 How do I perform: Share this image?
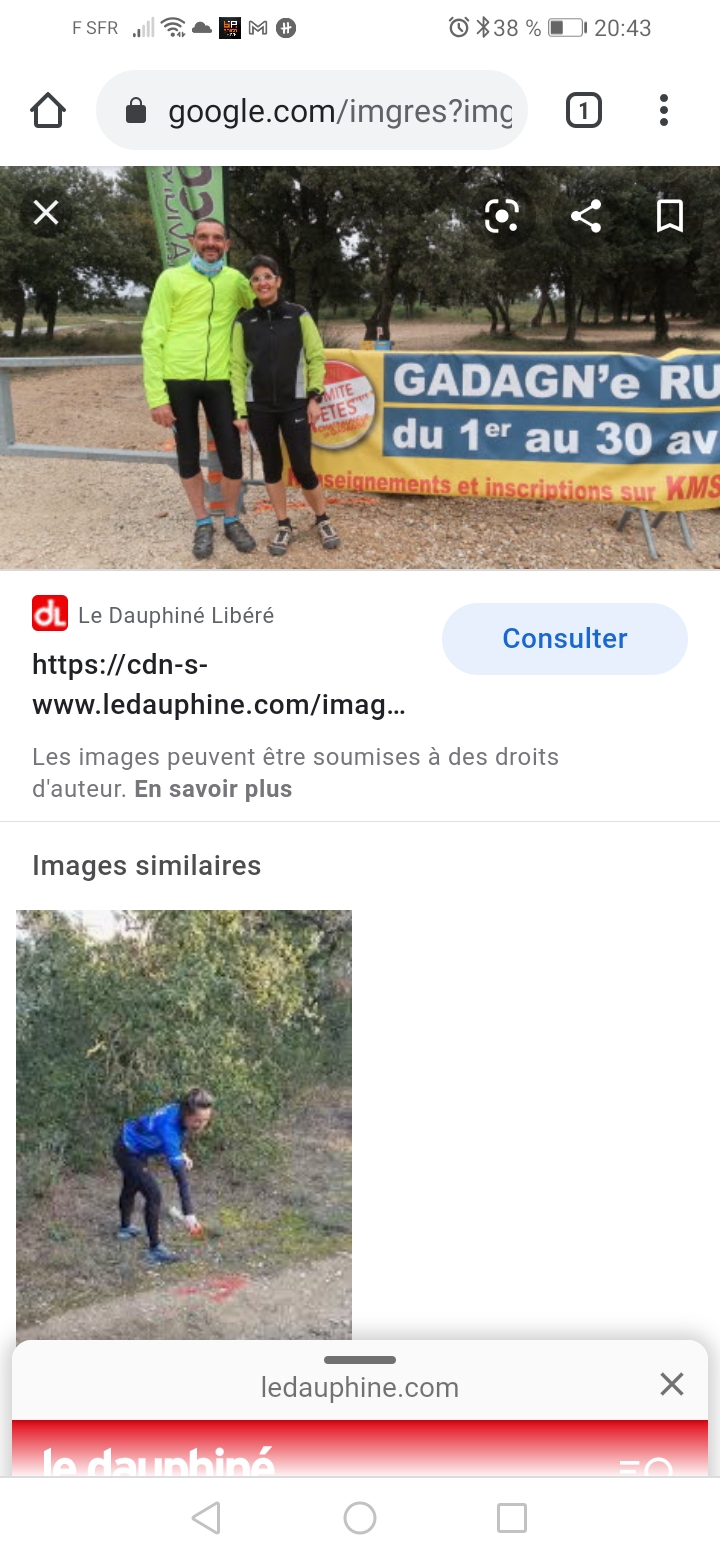click(x=586, y=215)
